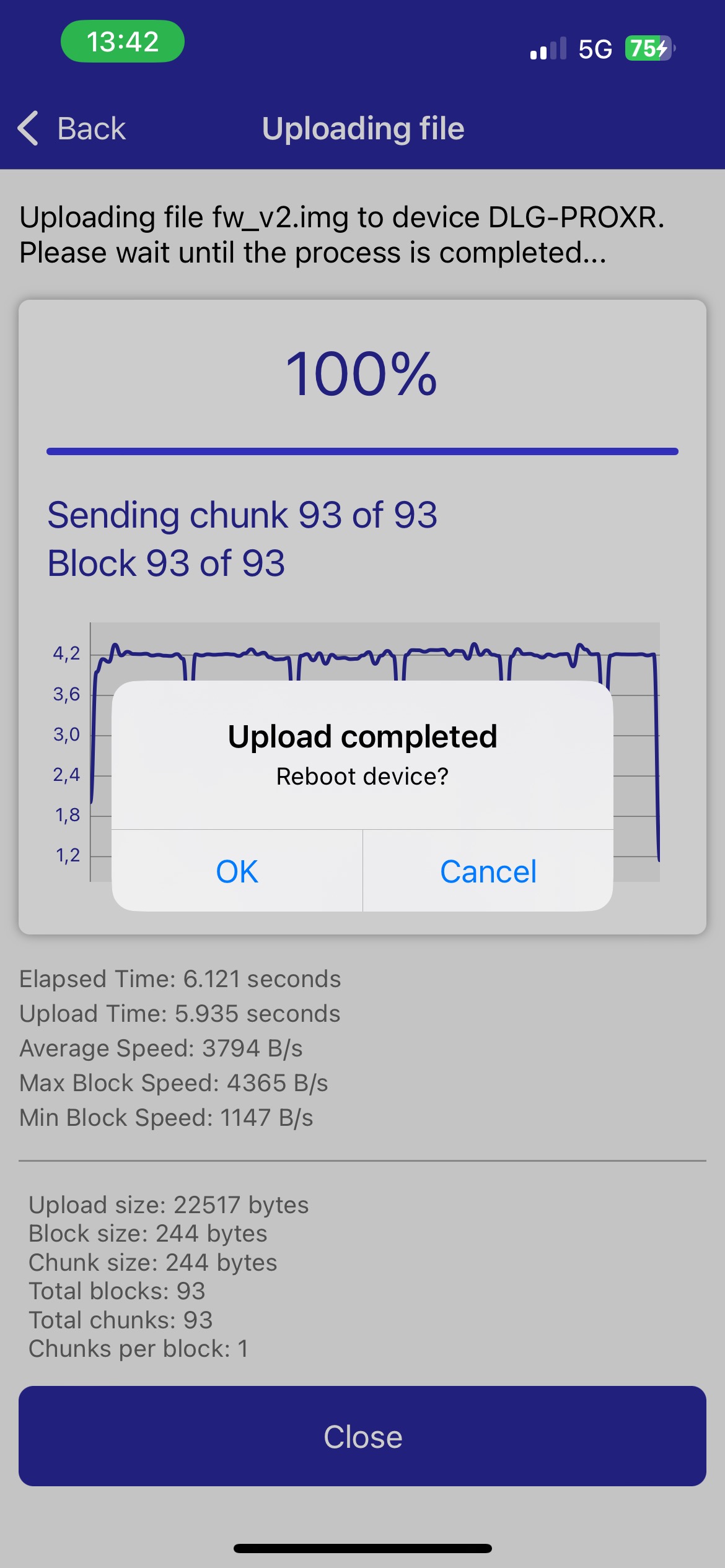
Task: Cancel the reboot device prompt
Action: (x=488, y=871)
